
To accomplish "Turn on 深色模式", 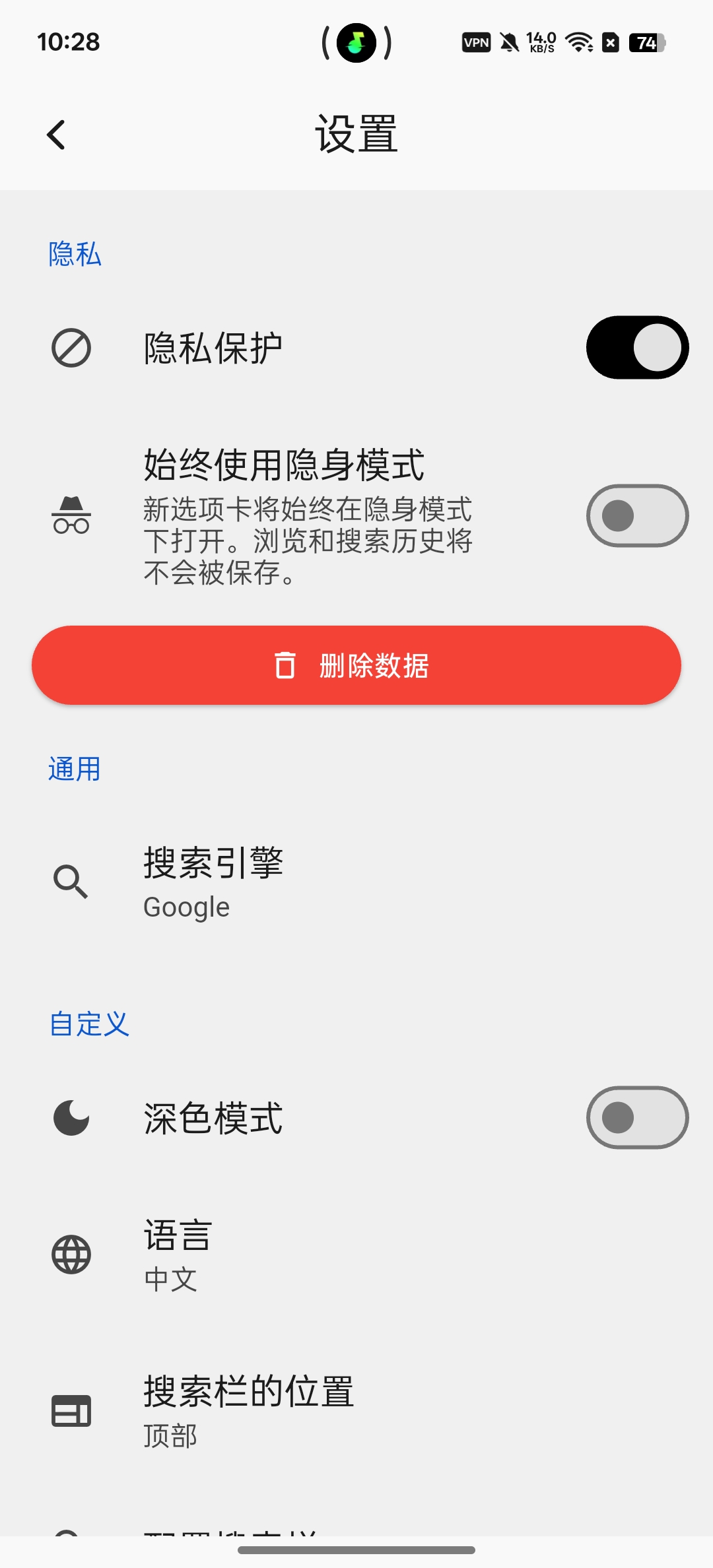I will (x=637, y=1118).
